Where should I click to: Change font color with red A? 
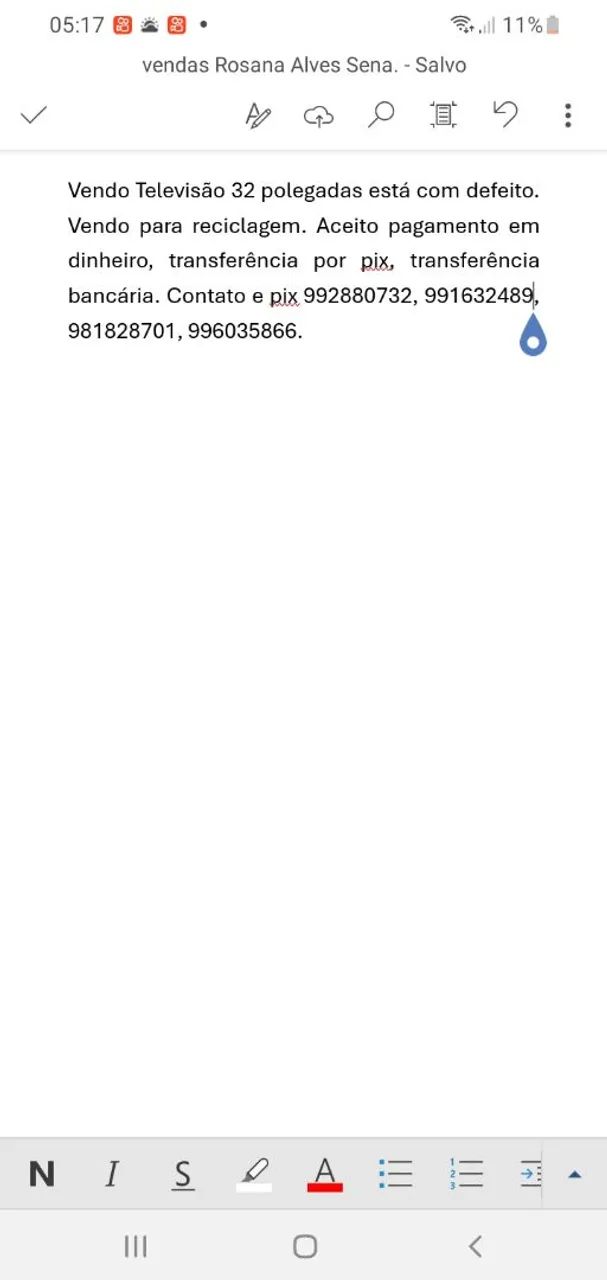325,1173
